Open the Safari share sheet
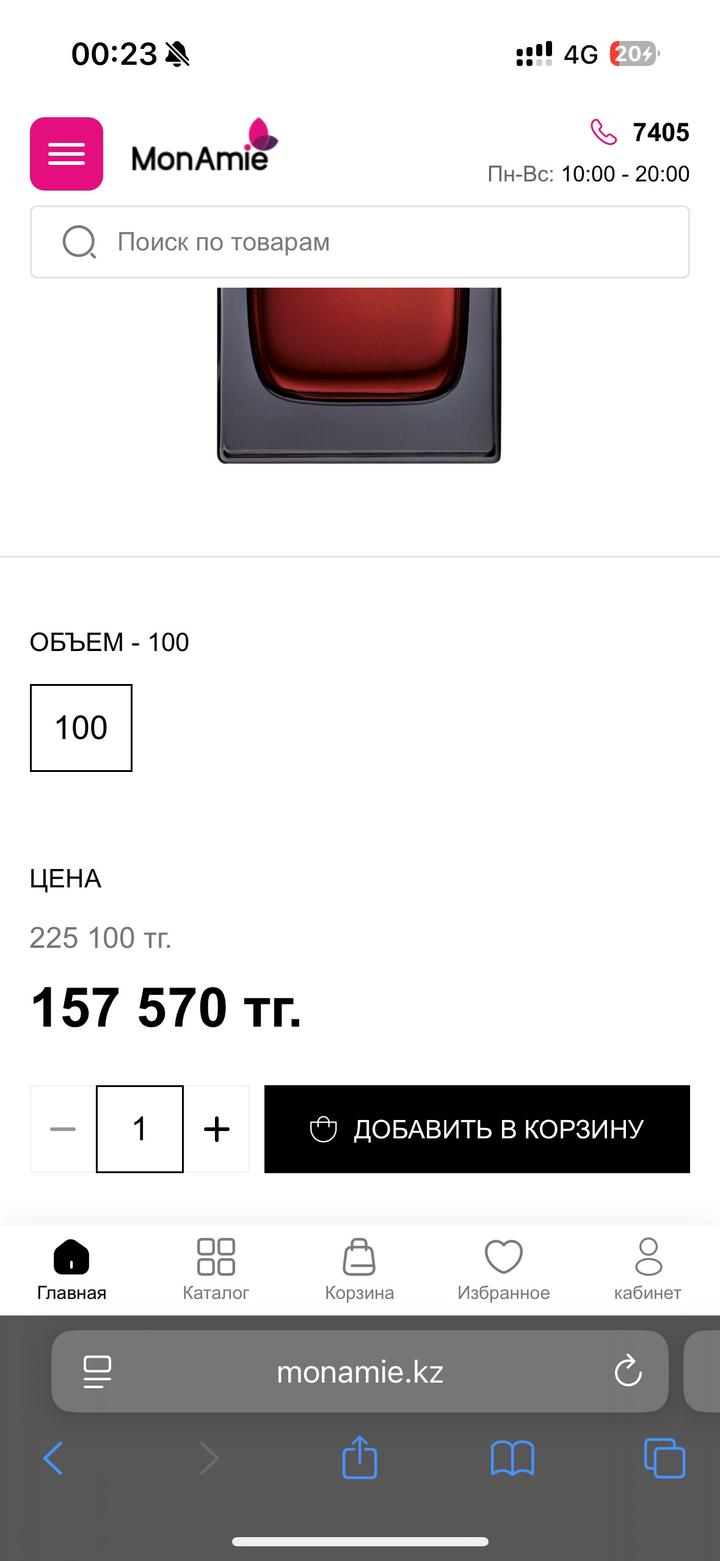This screenshot has height=1561, width=720. (x=359, y=1458)
